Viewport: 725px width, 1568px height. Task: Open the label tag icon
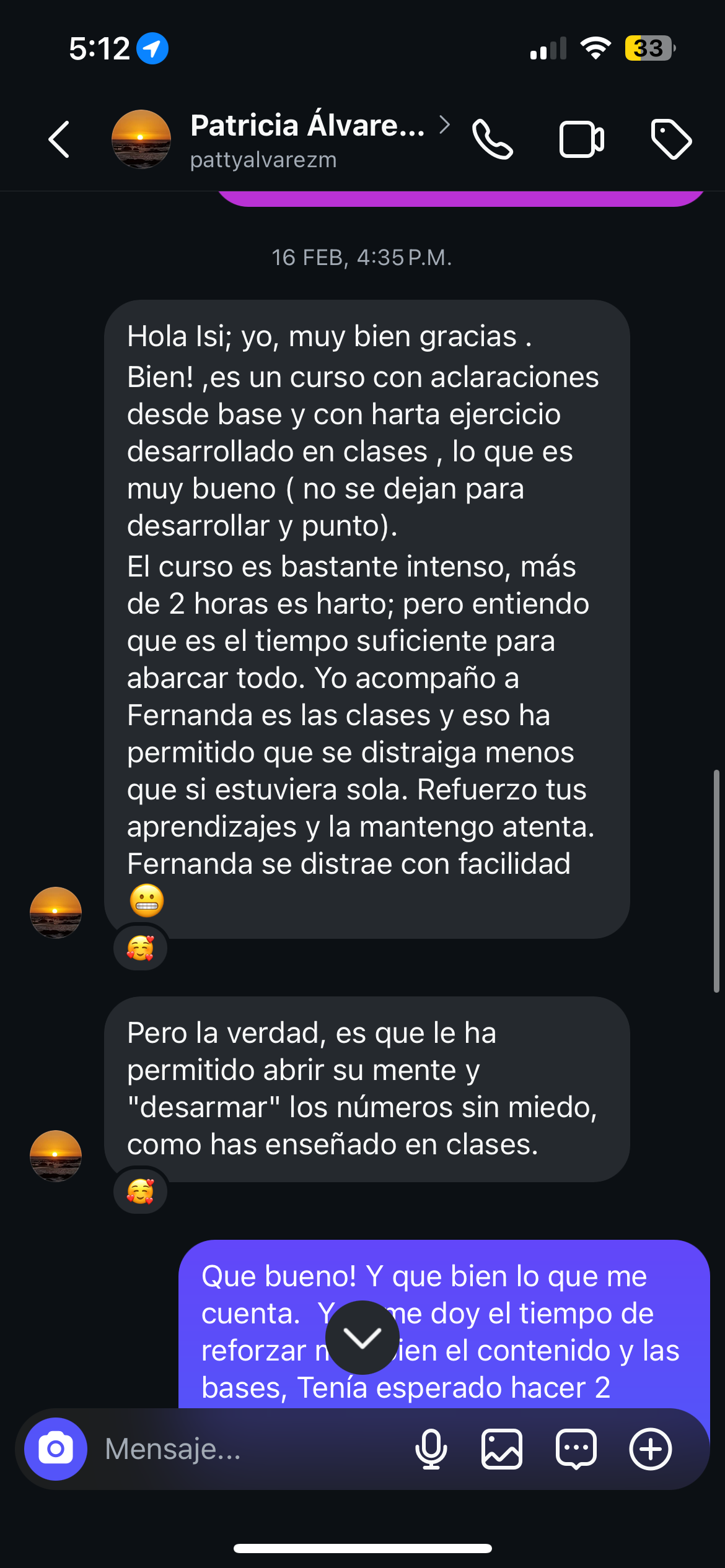[x=672, y=139]
